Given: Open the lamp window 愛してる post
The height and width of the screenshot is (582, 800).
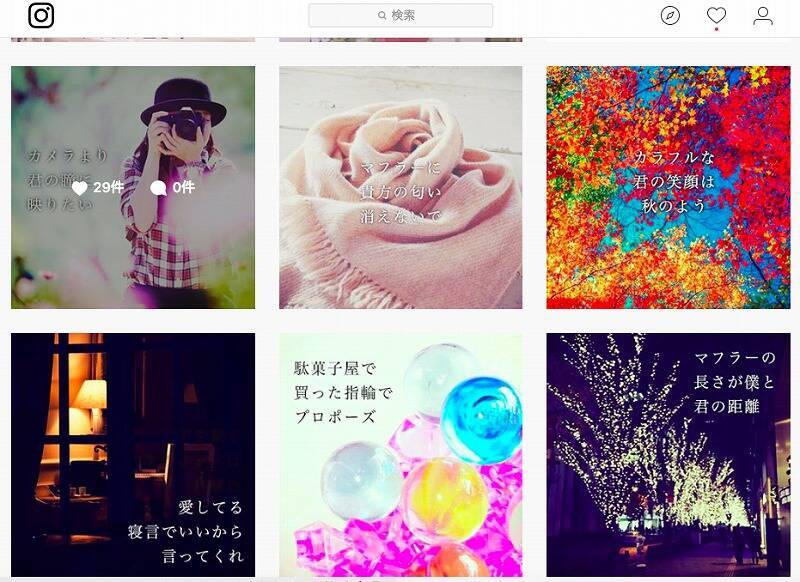Looking at the screenshot, I should [133, 455].
